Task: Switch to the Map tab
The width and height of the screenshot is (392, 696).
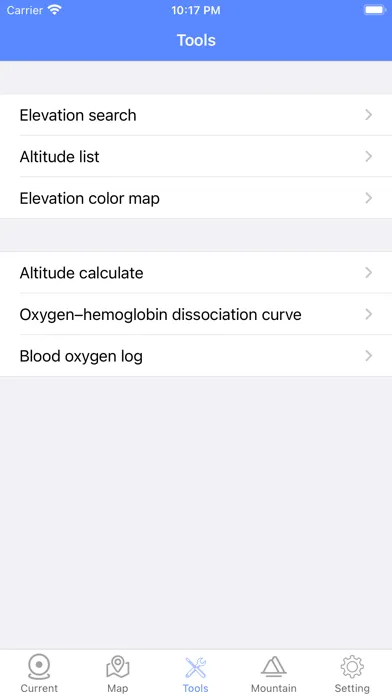Action: click(x=118, y=674)
